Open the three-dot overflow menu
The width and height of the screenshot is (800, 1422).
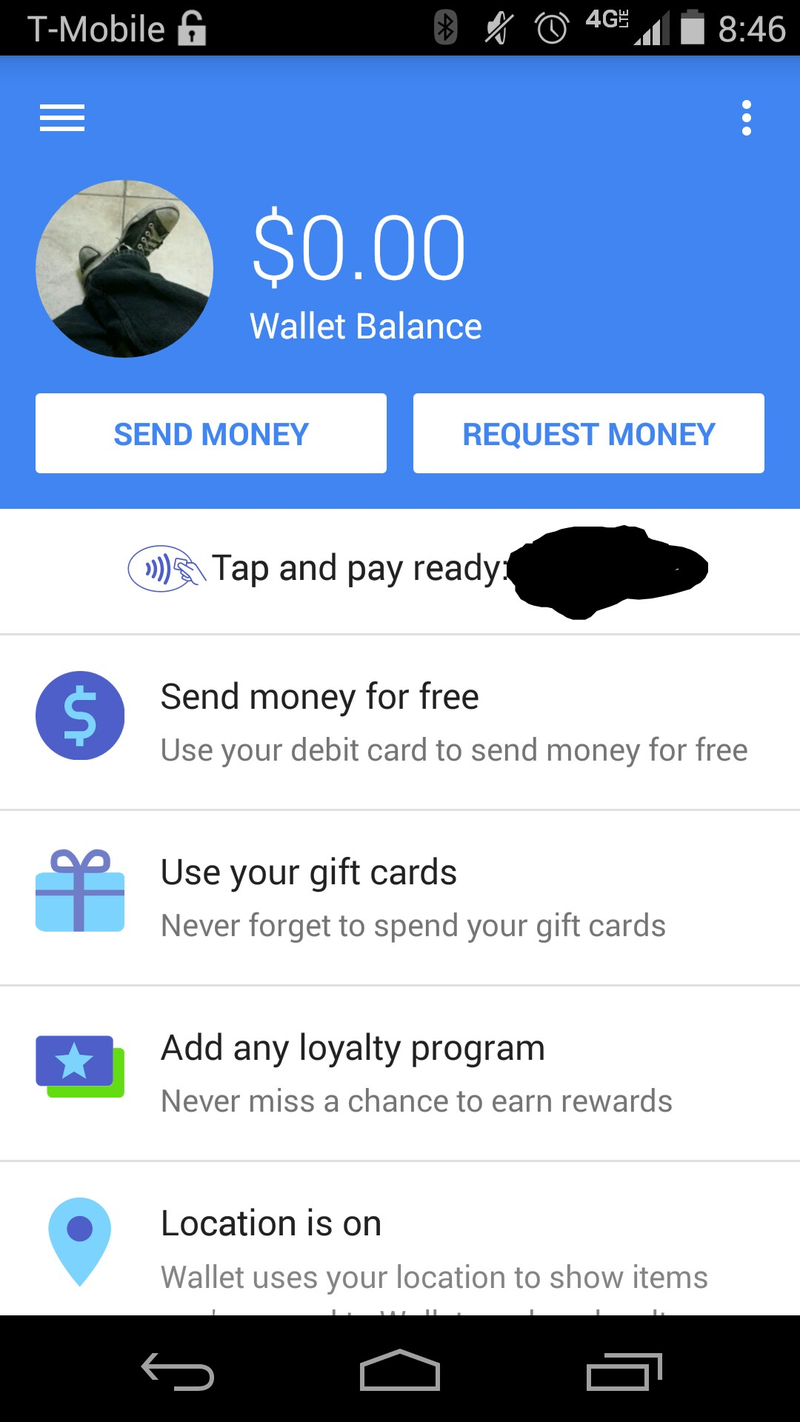[x=746, y=119]
